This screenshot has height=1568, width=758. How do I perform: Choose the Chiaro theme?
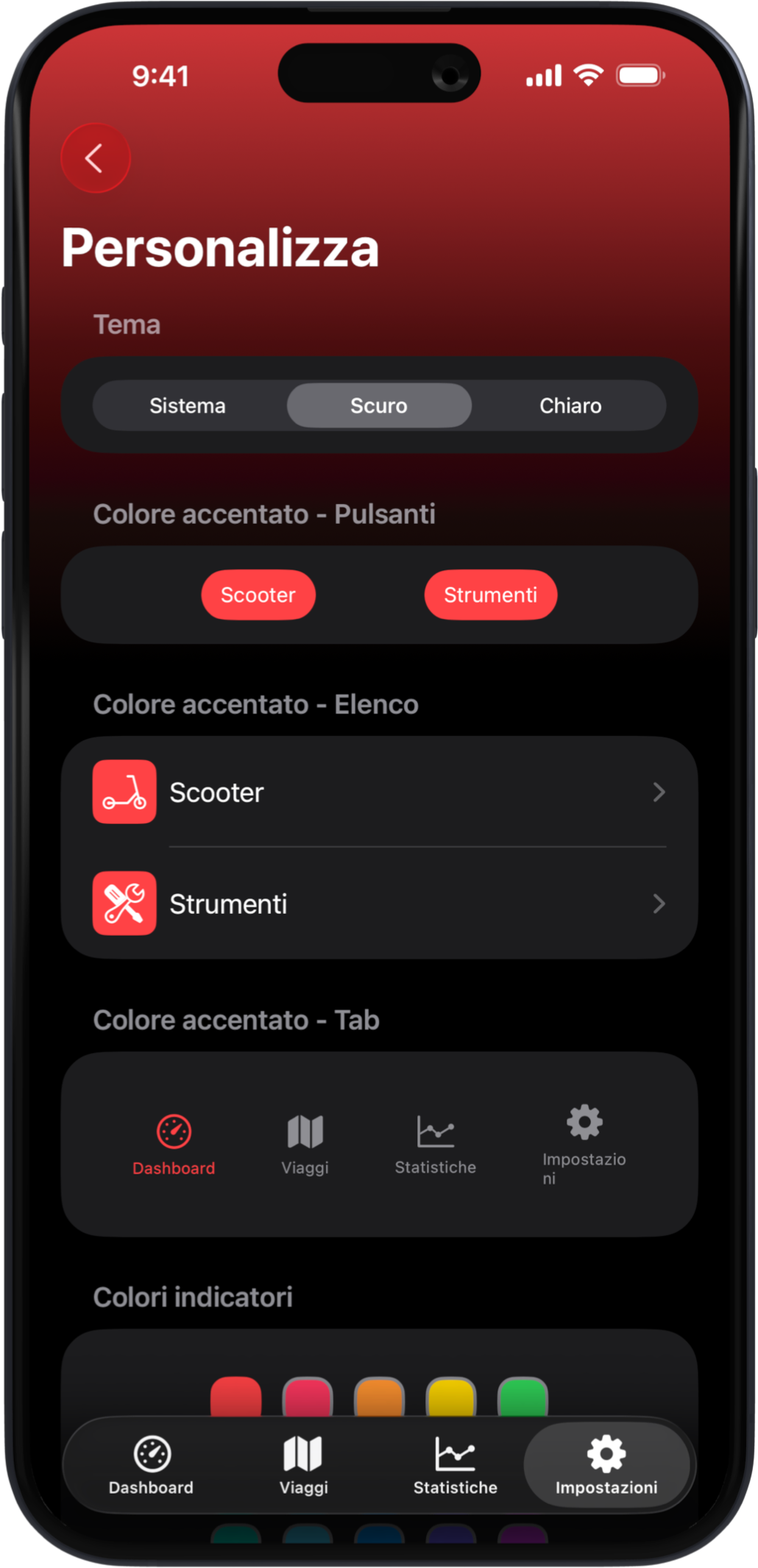570,405
